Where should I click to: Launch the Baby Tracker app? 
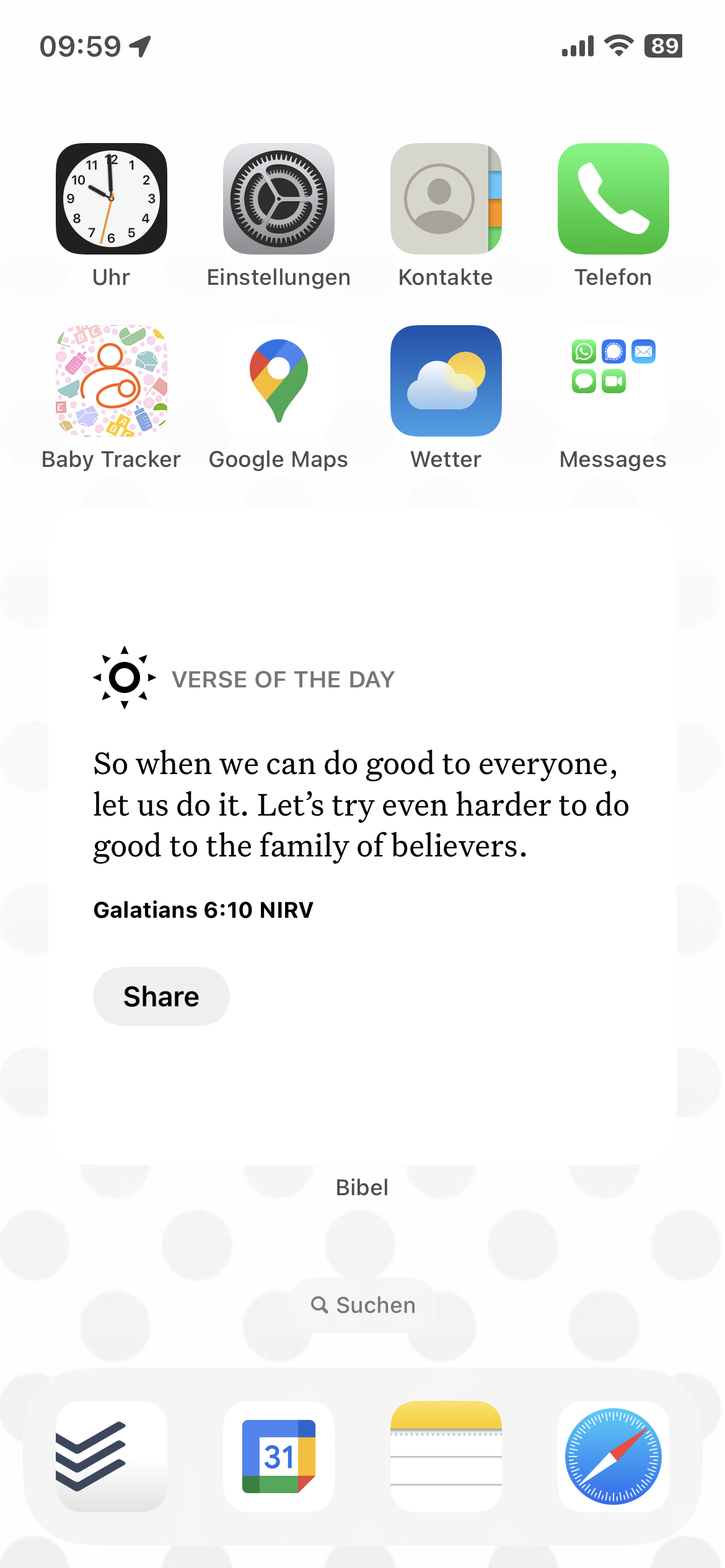112,381
